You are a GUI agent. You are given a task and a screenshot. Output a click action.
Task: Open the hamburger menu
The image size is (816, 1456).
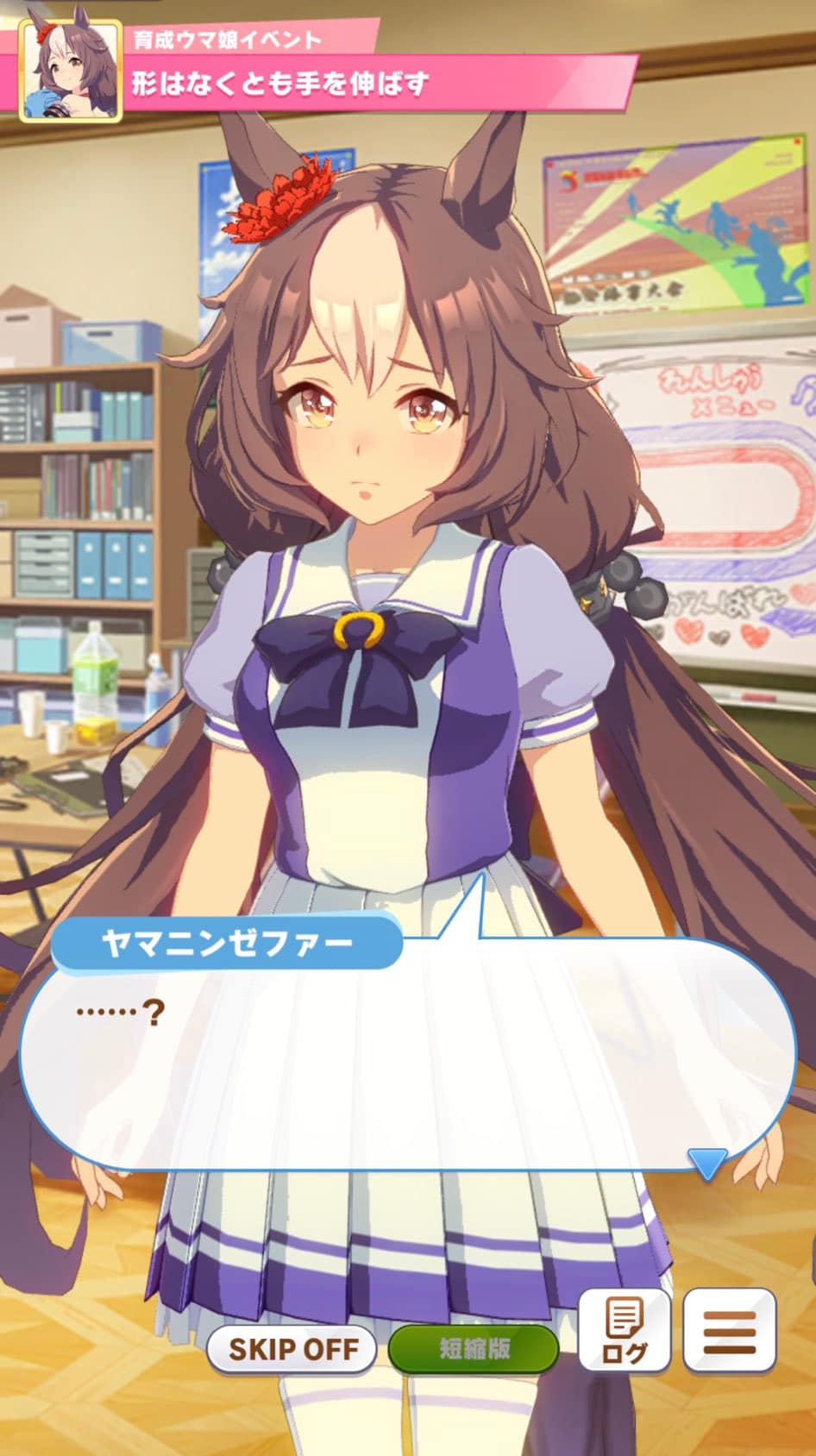(730, 1330)
